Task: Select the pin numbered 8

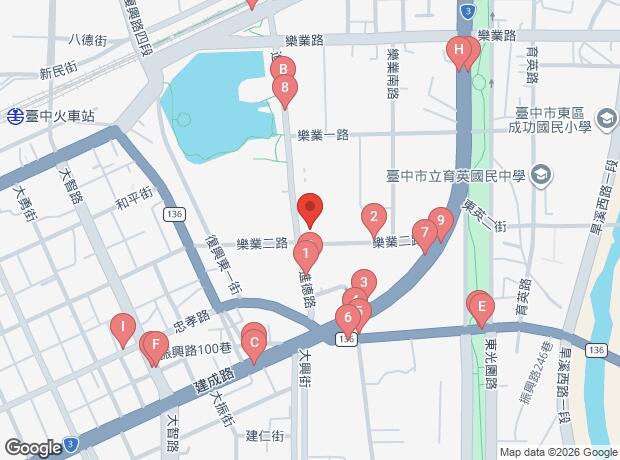Action: [x=286, y=87]
